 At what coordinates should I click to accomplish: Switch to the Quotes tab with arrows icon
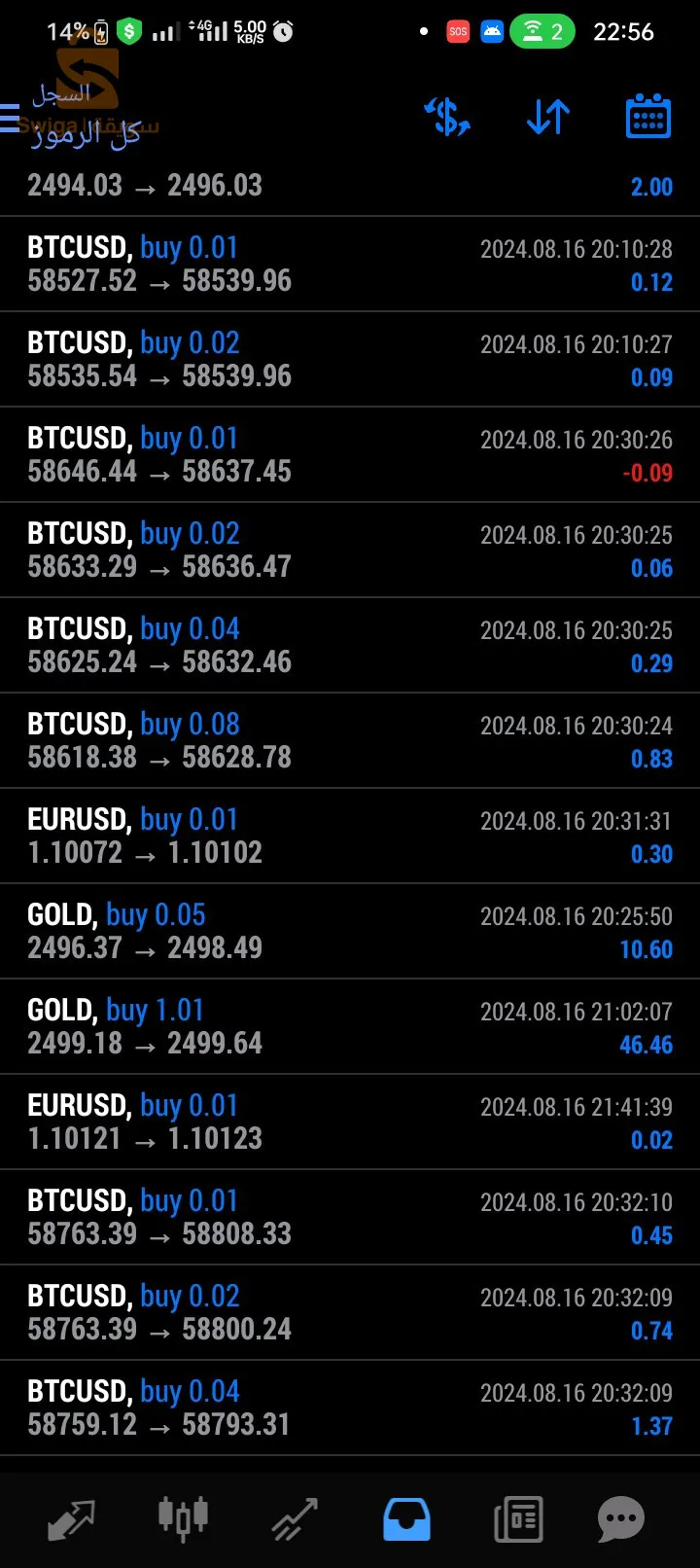[x=72, y=1519]
